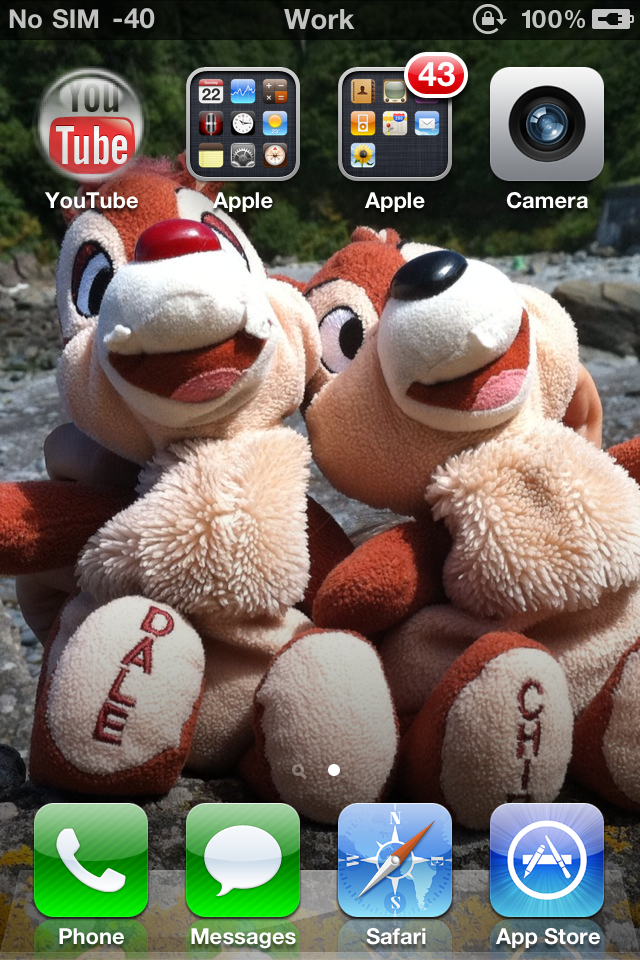
Task: Open the App Store
Action: click(x=547, y=861)
